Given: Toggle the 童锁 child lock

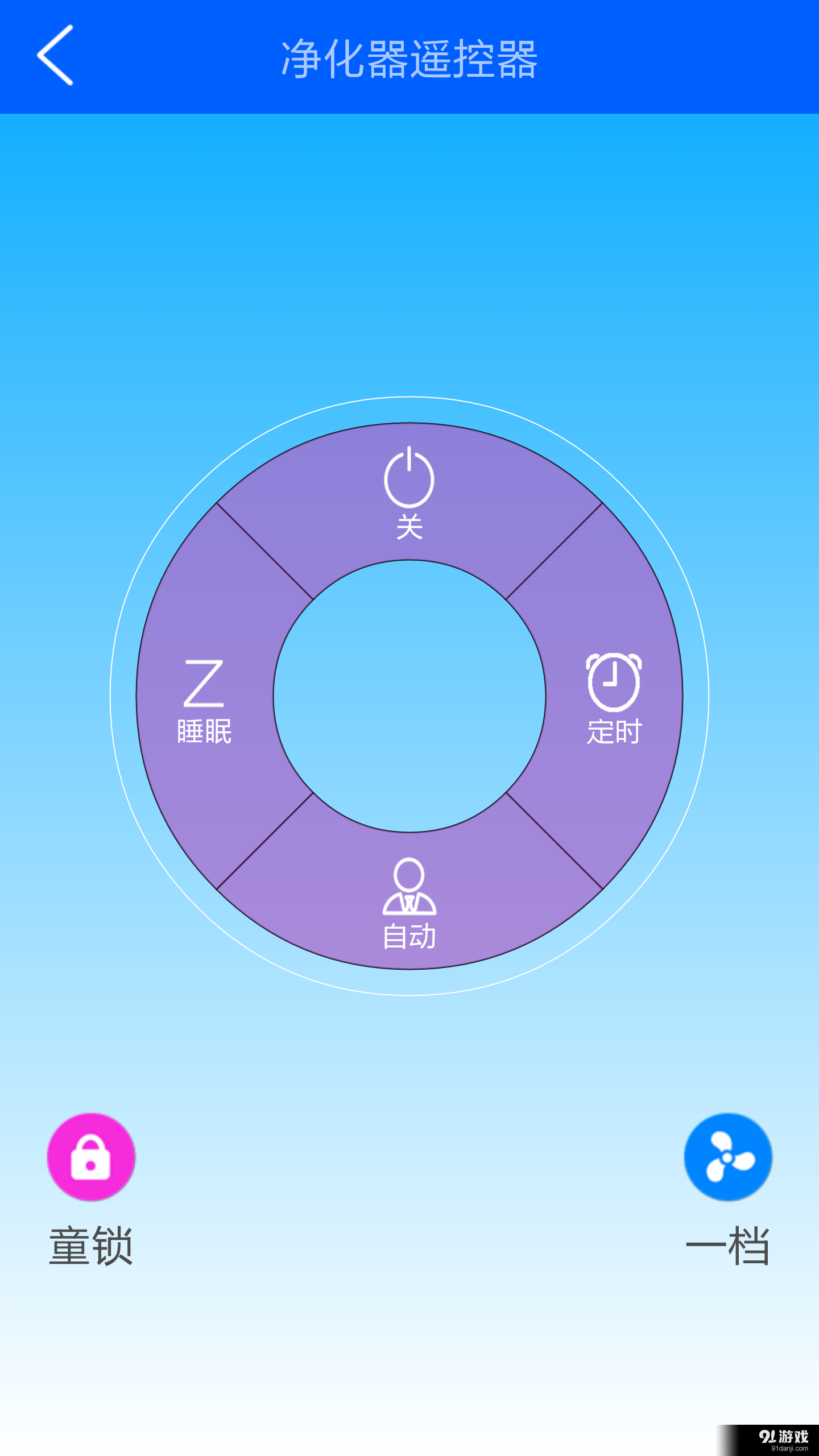Looking at the screenshot, I should pos(91,1157).
